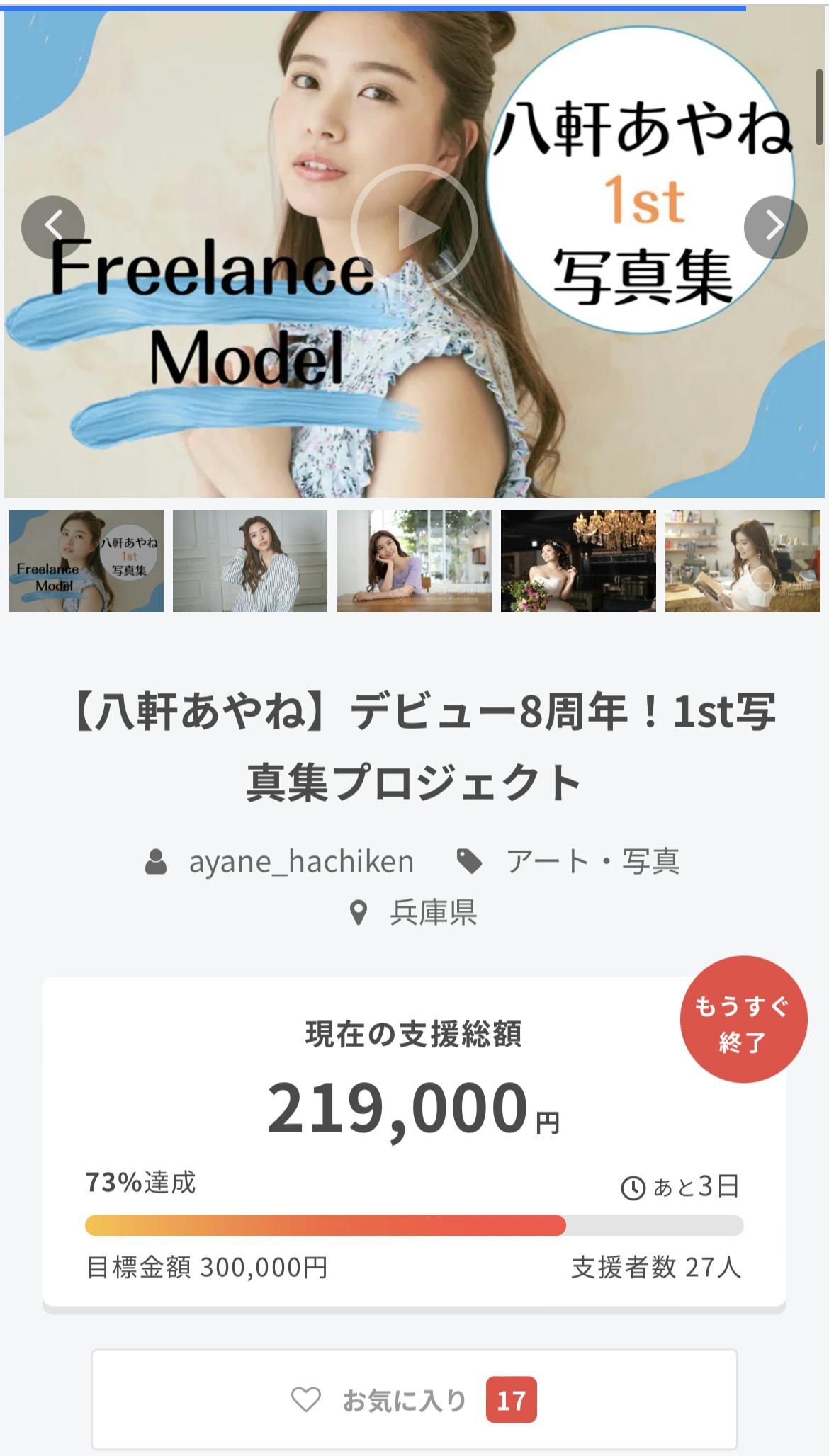829x1456 pixels.
Task: Add the project to お気に入り
Action: point(414,1400)
